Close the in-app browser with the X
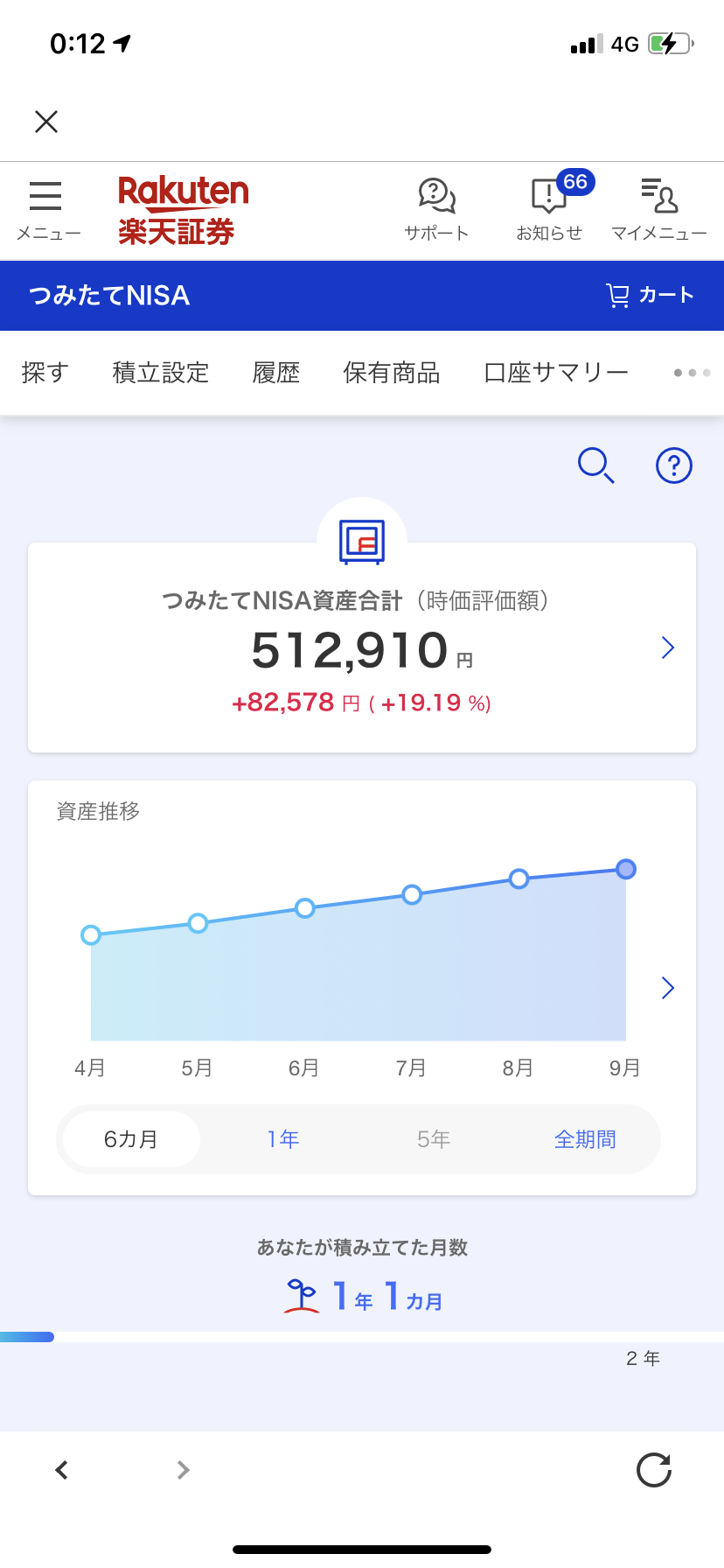724x1568 pixels. [46, 122]
